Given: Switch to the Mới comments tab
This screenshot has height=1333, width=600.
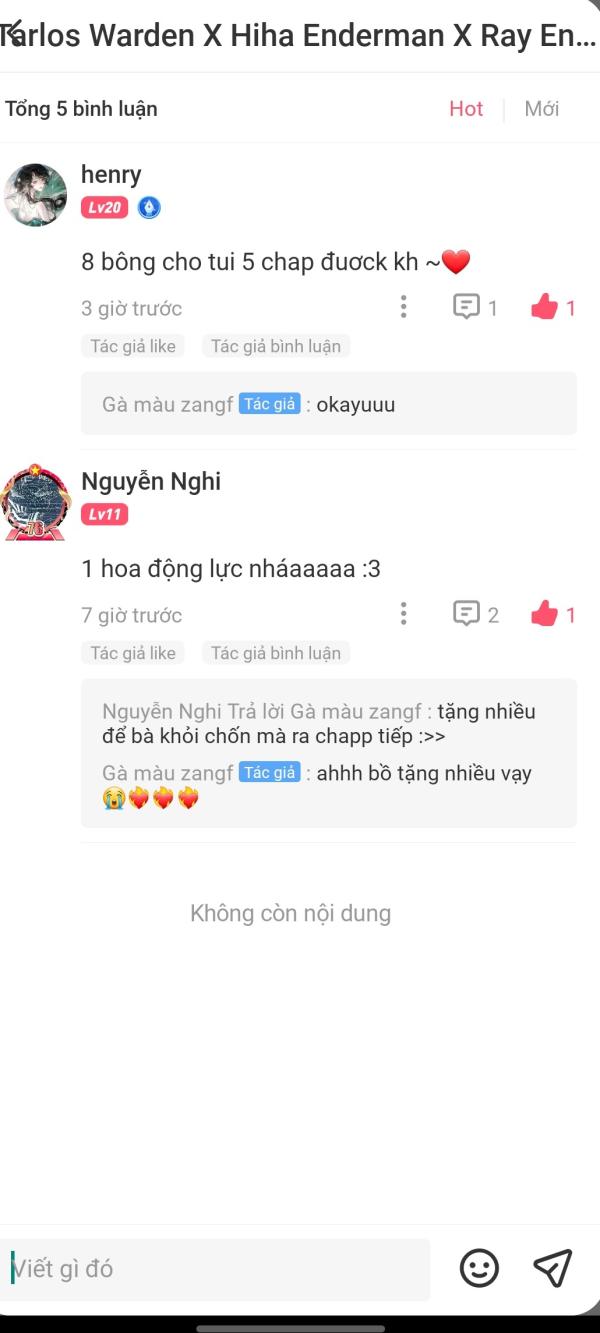Looking at the screenshot, I should coord(542,109).
